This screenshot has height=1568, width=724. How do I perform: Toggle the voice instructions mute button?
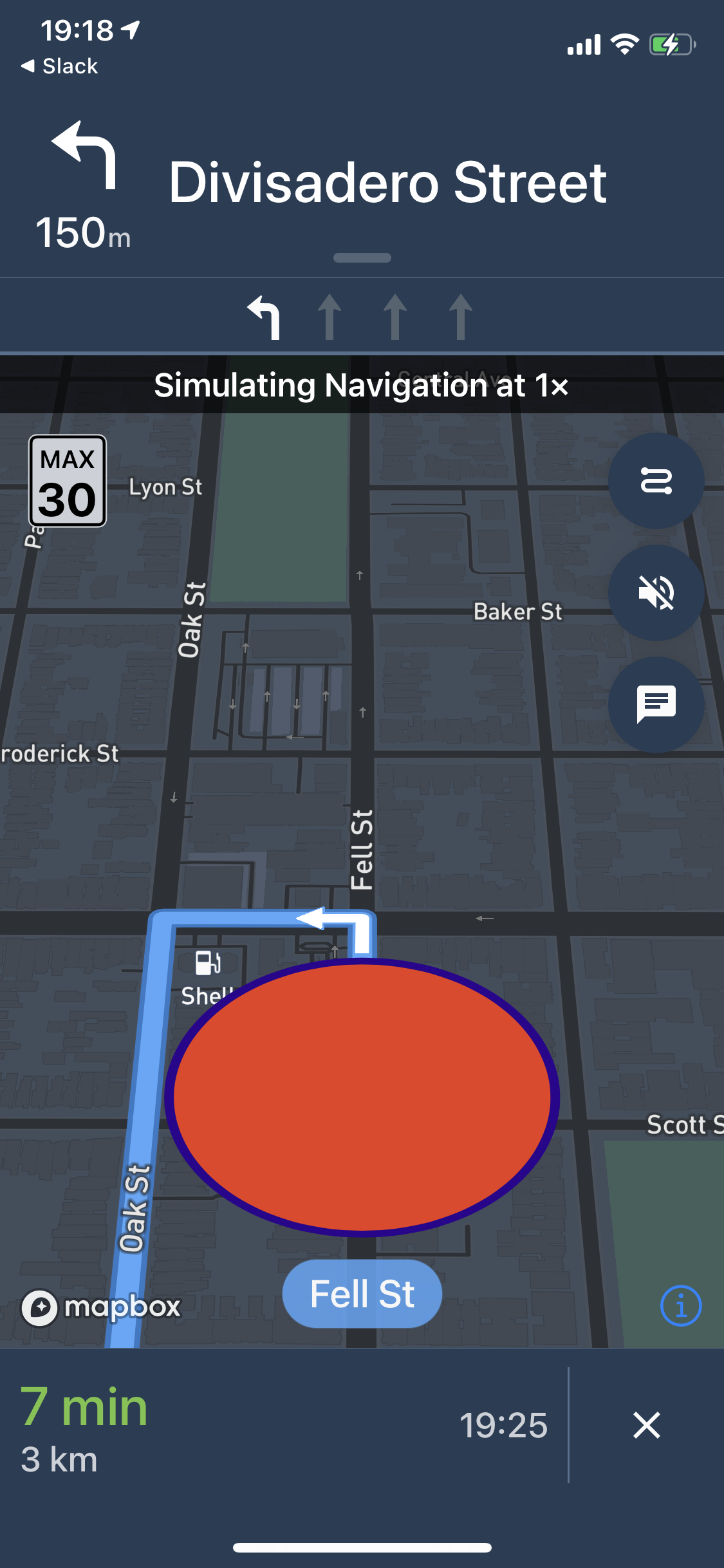tap(656, 593)
